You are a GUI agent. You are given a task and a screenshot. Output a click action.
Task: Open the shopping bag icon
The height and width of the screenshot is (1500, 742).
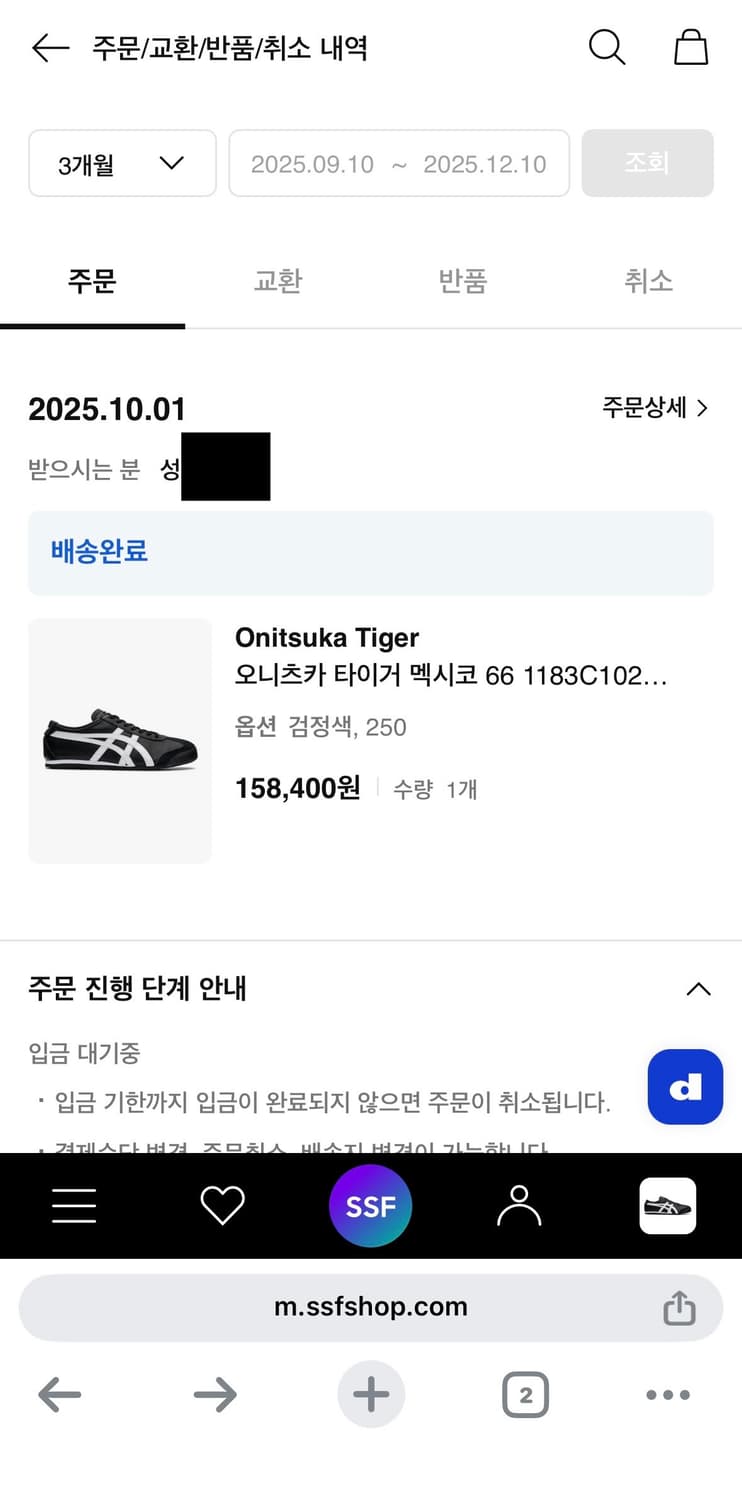click(690, 47)
